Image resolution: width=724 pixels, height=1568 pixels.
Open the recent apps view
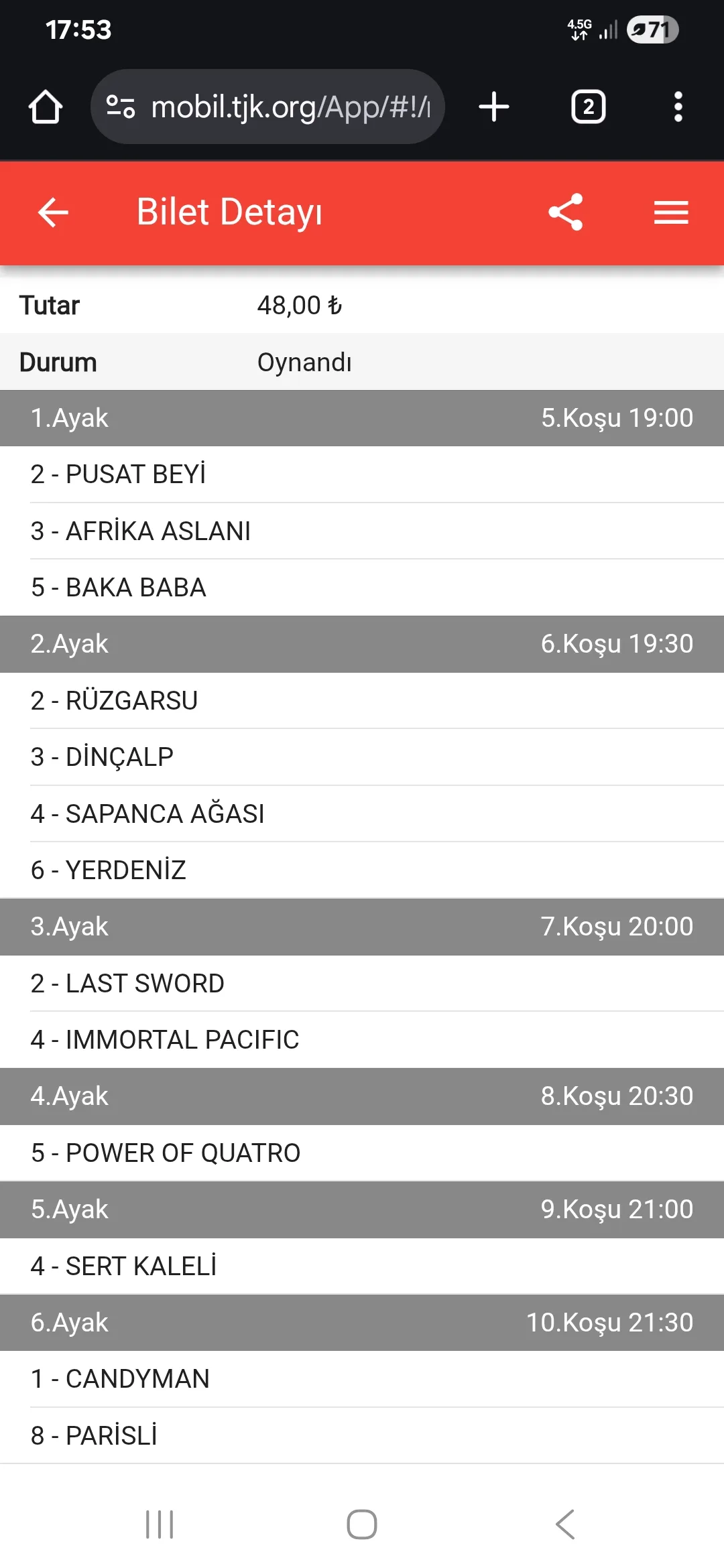160,1524
